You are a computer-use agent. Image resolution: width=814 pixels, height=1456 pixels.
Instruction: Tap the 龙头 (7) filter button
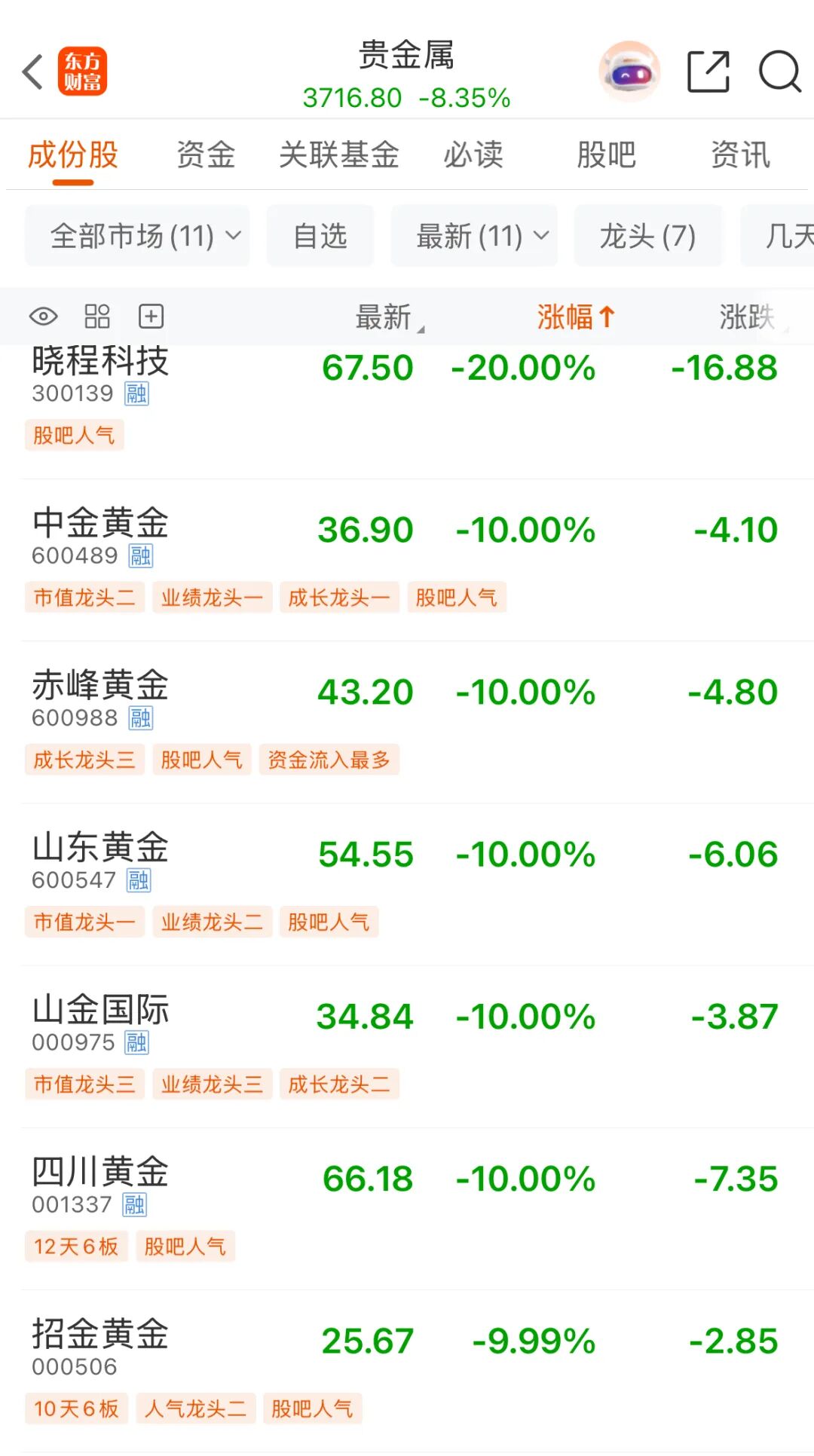(648, 236)
